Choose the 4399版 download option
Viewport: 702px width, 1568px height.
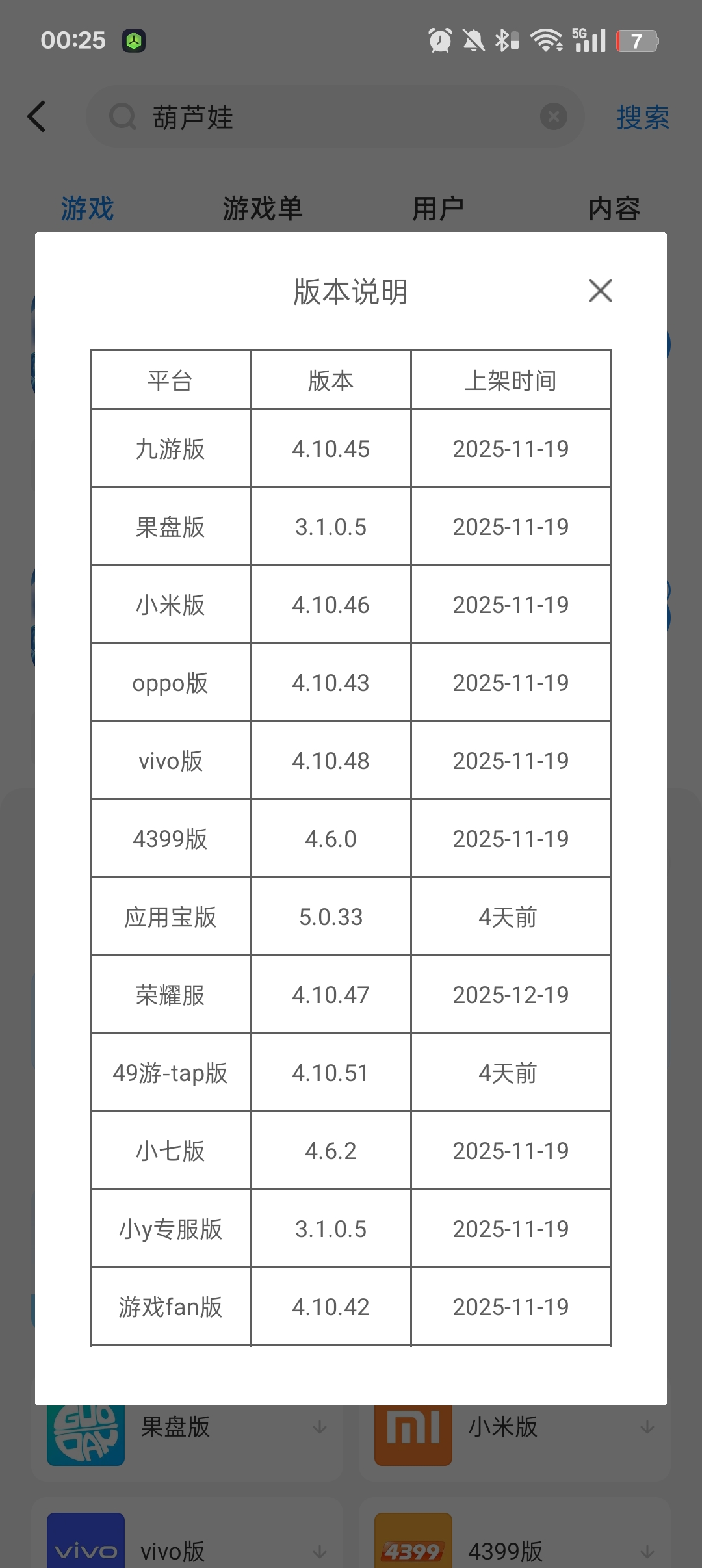point(647,1552)
